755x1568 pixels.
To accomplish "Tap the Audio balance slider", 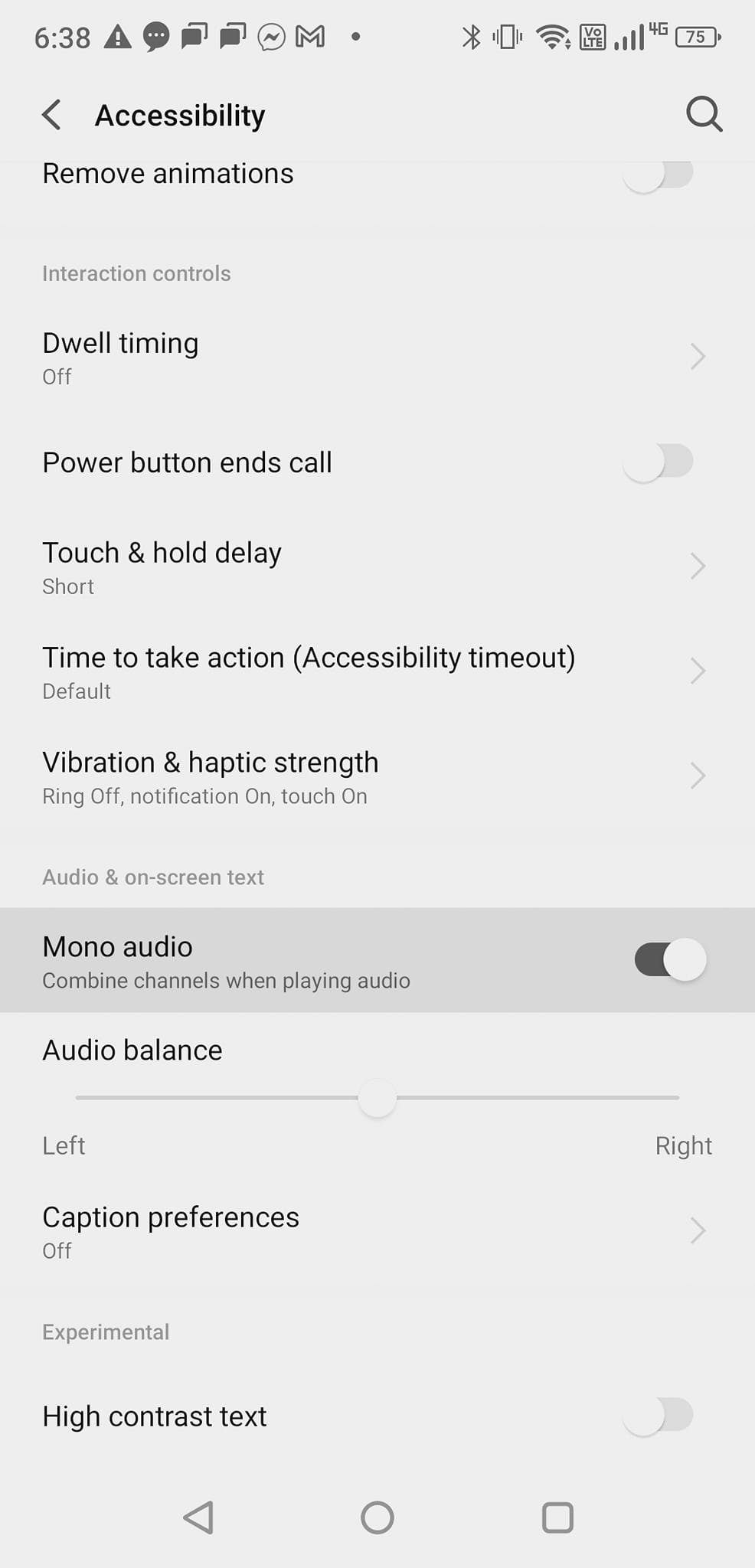I will point(377,1098).
